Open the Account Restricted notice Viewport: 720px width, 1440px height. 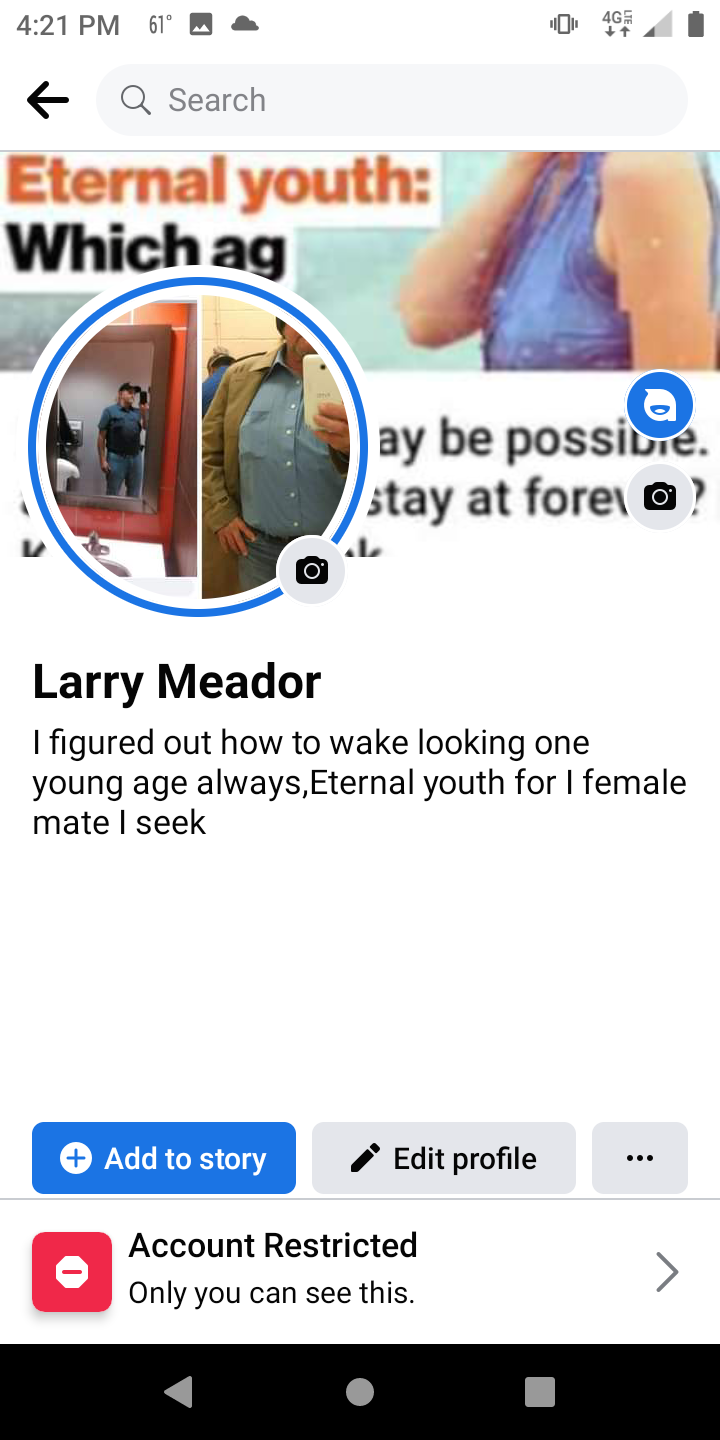tap(360, 1271)
